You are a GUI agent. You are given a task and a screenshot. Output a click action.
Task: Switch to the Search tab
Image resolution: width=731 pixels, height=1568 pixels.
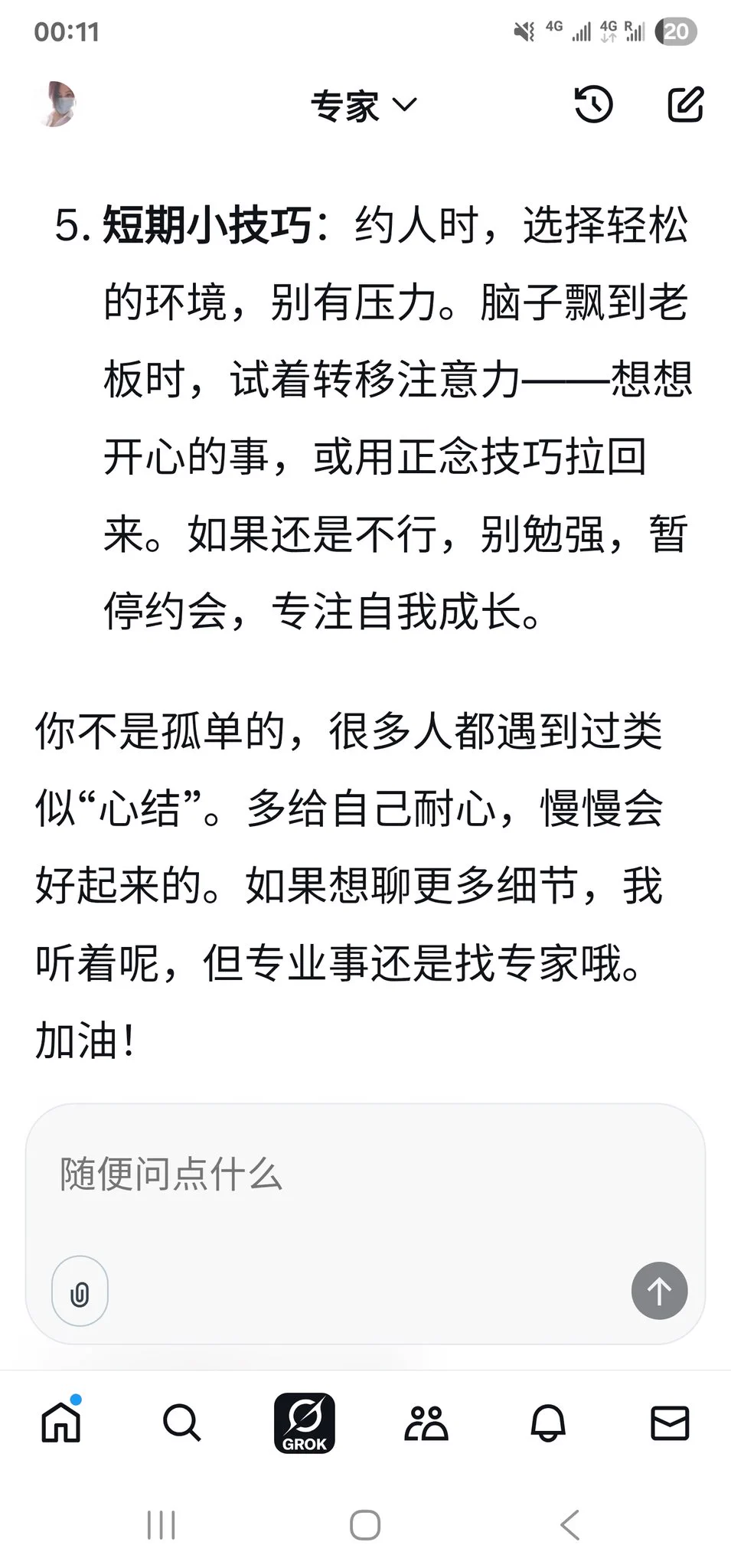pos(182,1423)
